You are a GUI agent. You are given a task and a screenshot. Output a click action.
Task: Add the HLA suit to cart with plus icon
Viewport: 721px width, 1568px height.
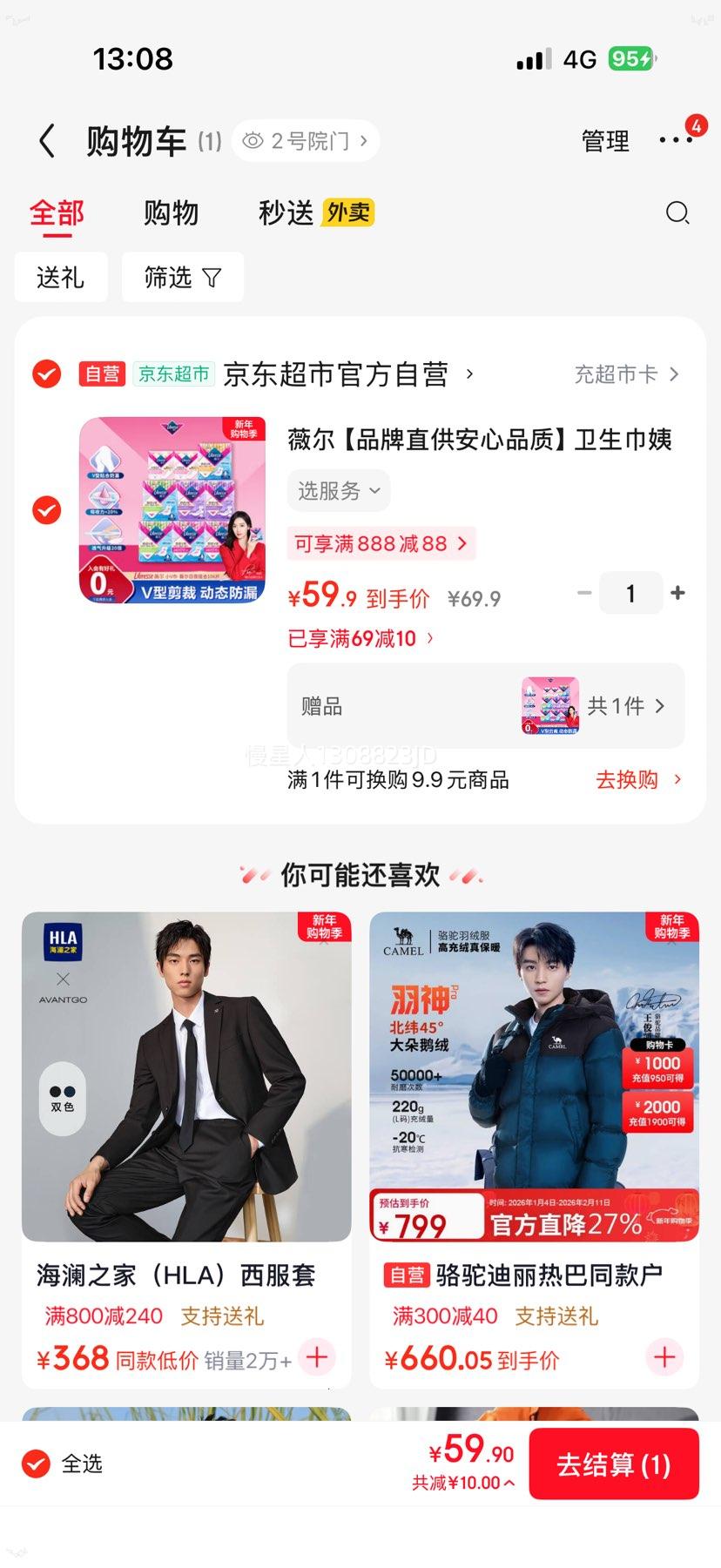(317, 1357)
